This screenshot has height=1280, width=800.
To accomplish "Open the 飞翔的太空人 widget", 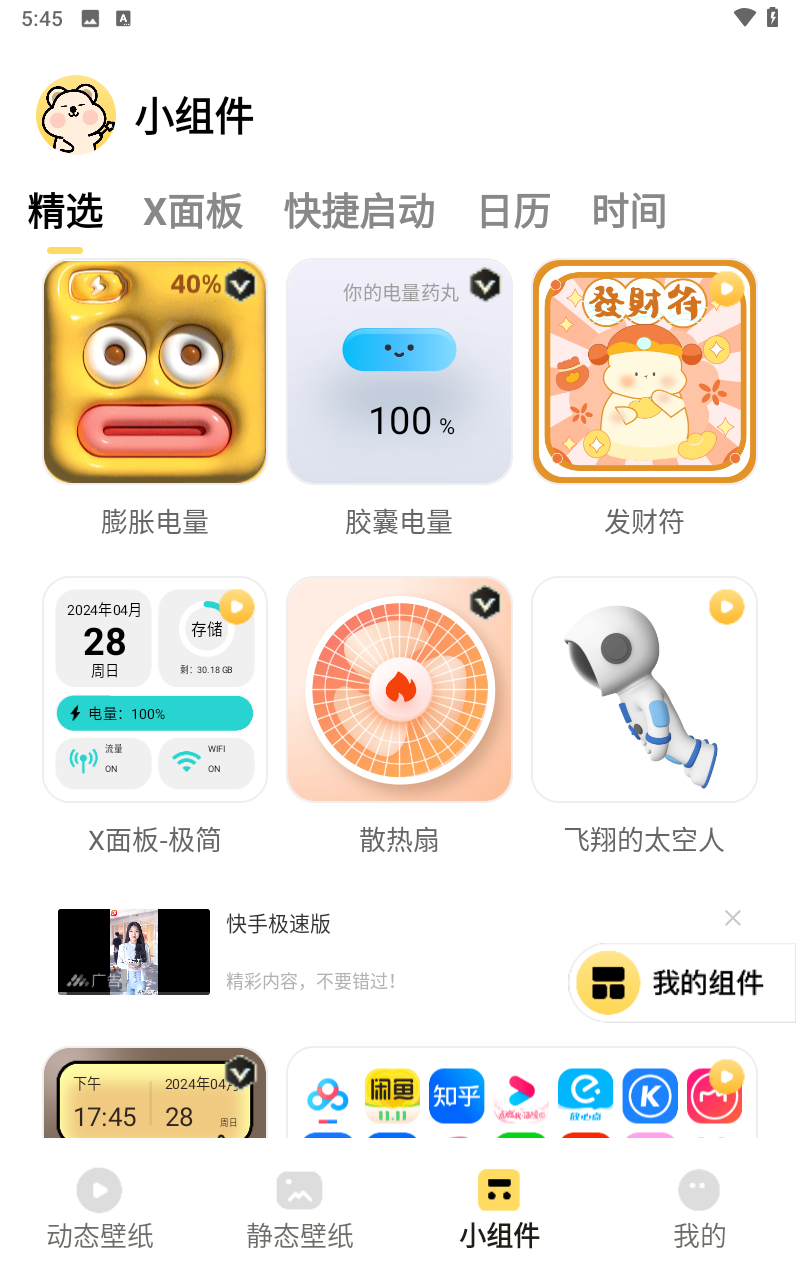I will click(x=644, y=690).
